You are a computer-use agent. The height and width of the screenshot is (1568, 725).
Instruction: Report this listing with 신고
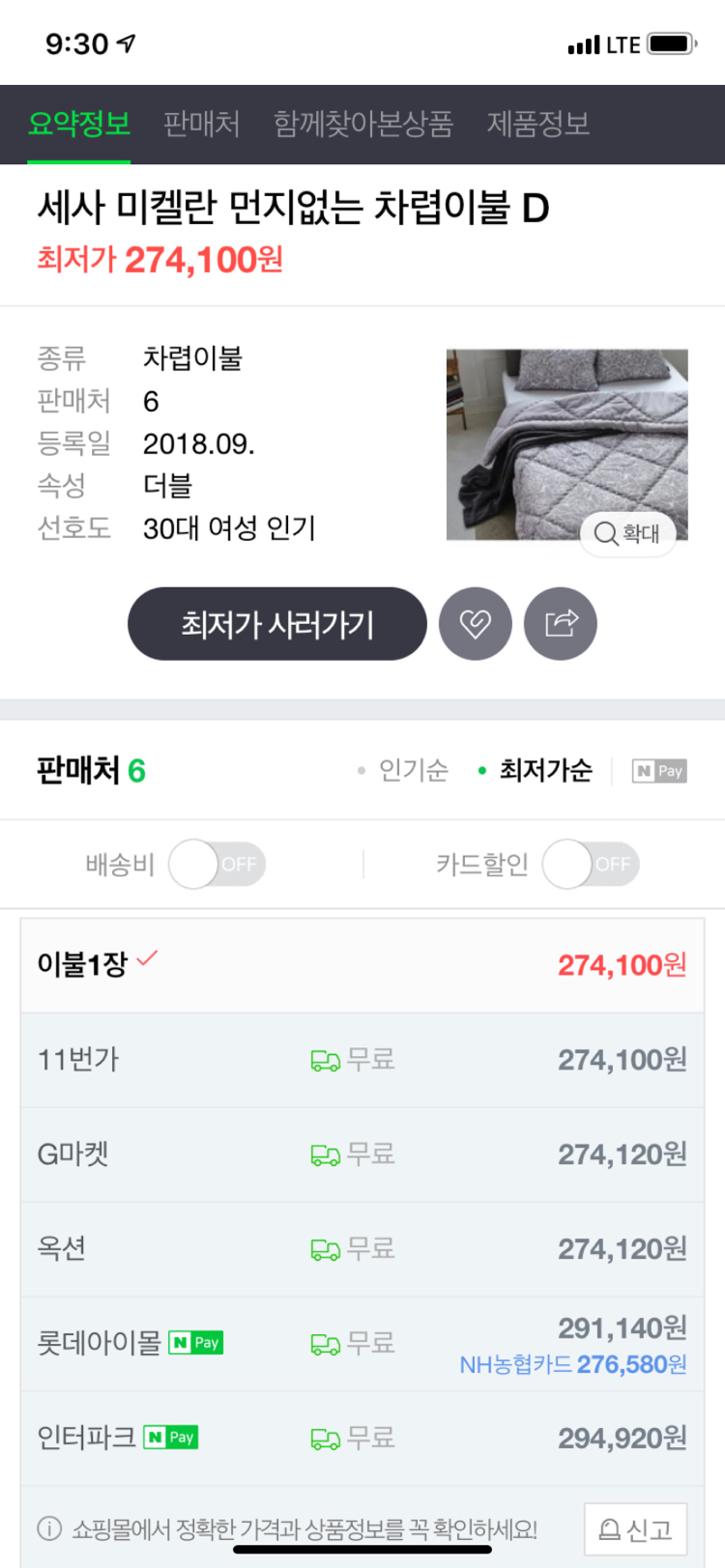coord(635,1529)
